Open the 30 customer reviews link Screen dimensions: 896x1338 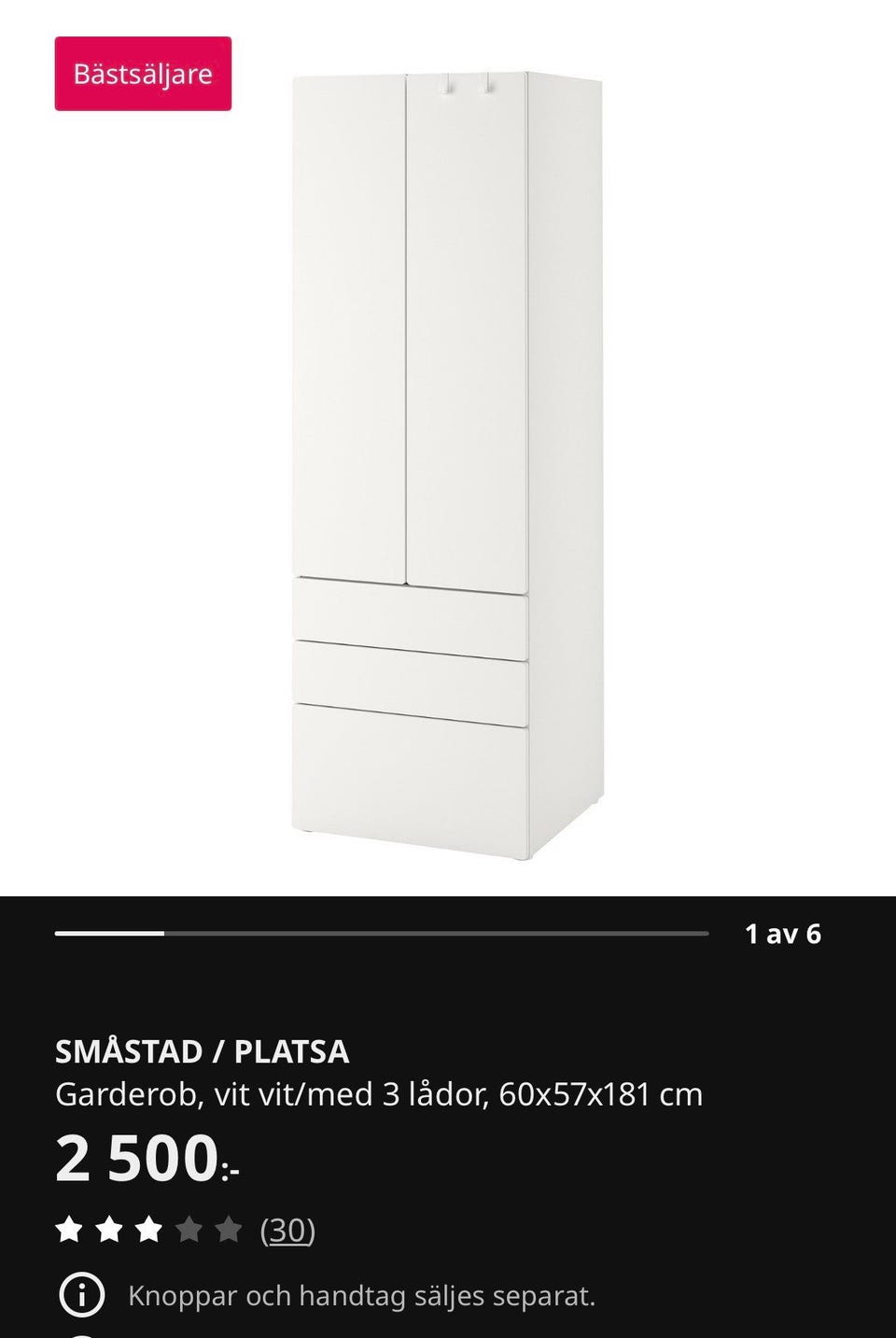point(287,1230)
